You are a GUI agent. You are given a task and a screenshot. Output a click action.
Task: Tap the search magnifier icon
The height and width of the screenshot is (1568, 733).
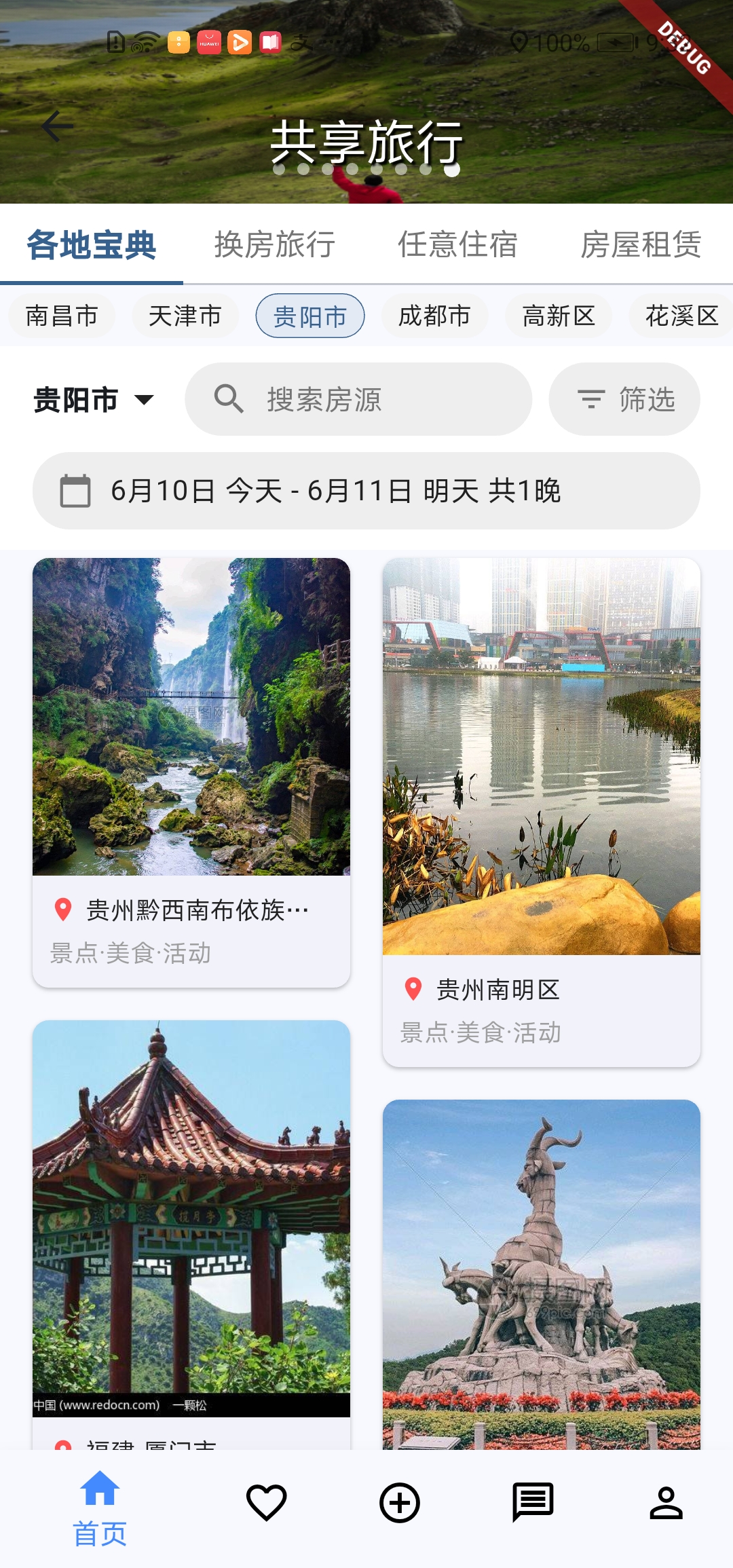coord(229,399)
